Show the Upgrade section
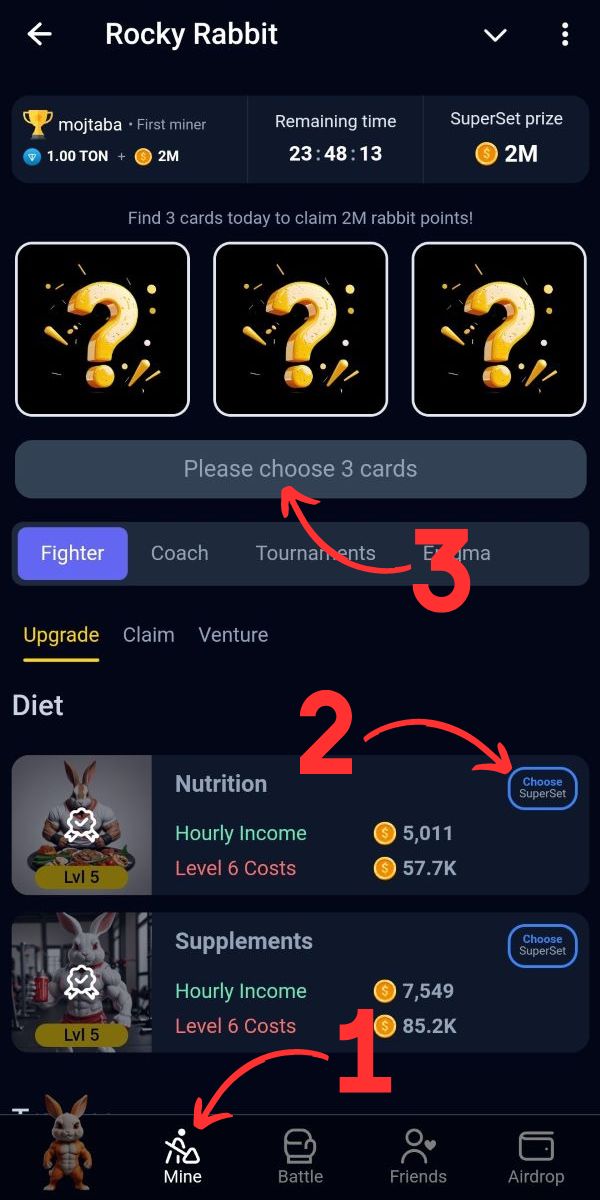The image size is (600, 1200). coord(61,635)
